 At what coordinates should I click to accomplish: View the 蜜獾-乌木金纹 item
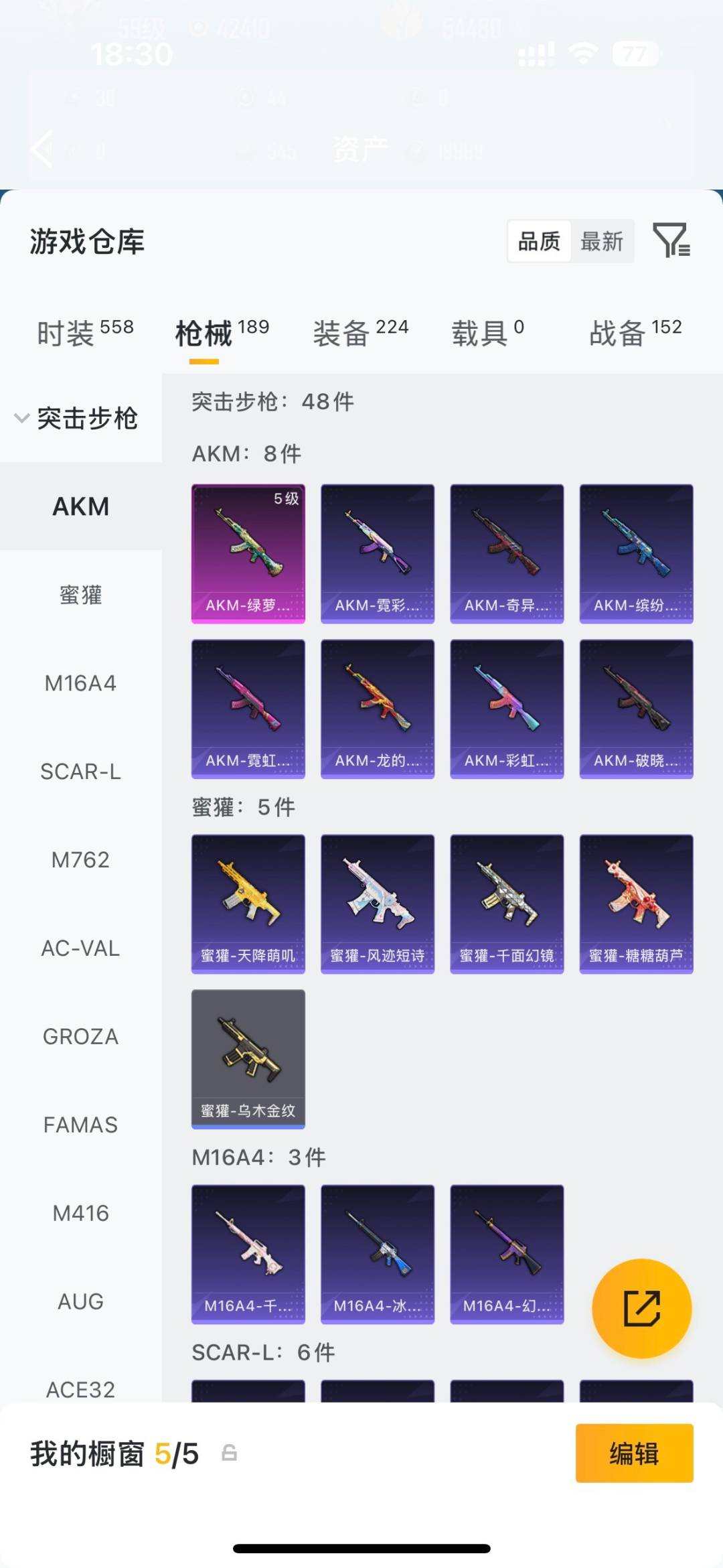click(x=248, y=1059)
